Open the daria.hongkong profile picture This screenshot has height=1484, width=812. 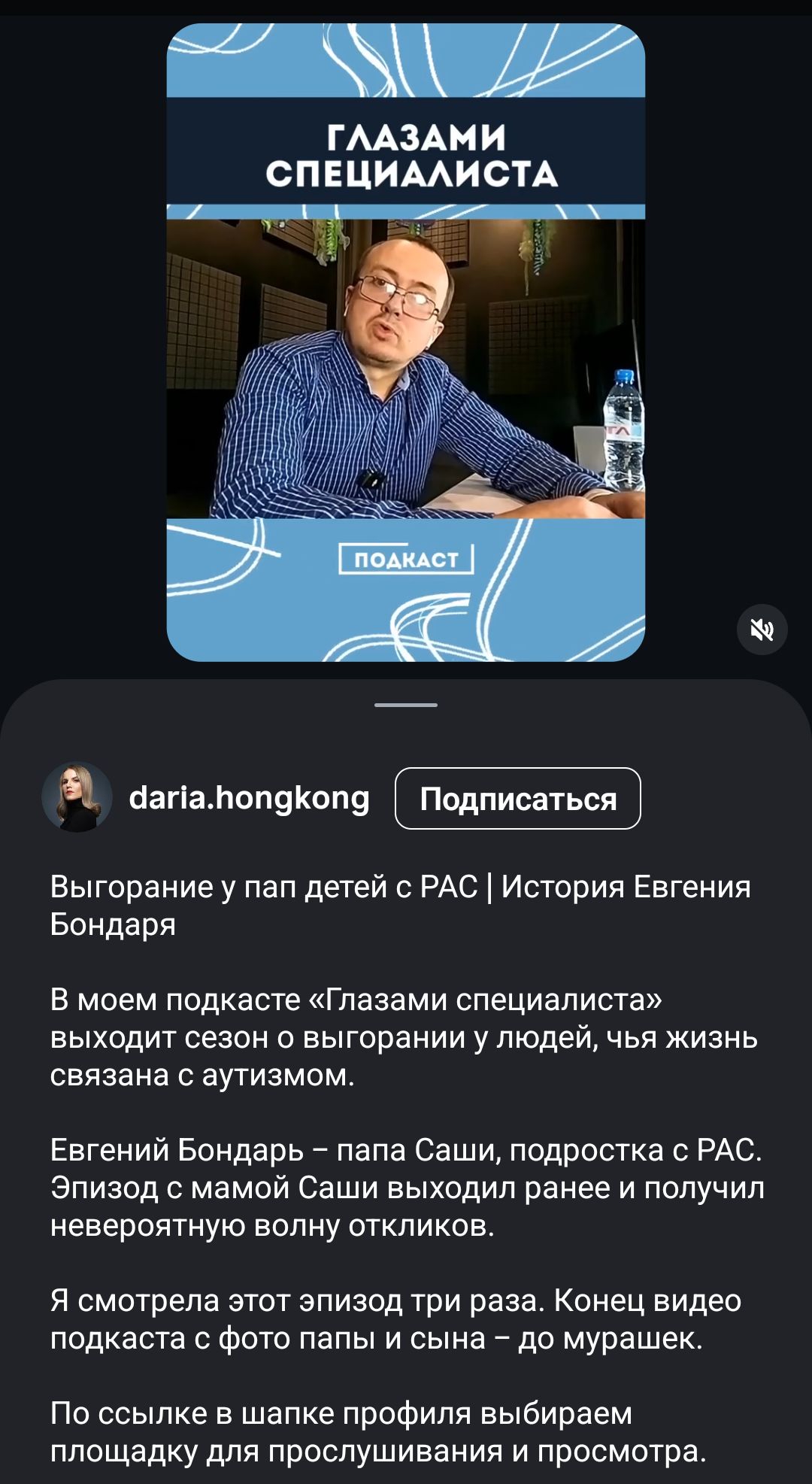click(77, 797)
